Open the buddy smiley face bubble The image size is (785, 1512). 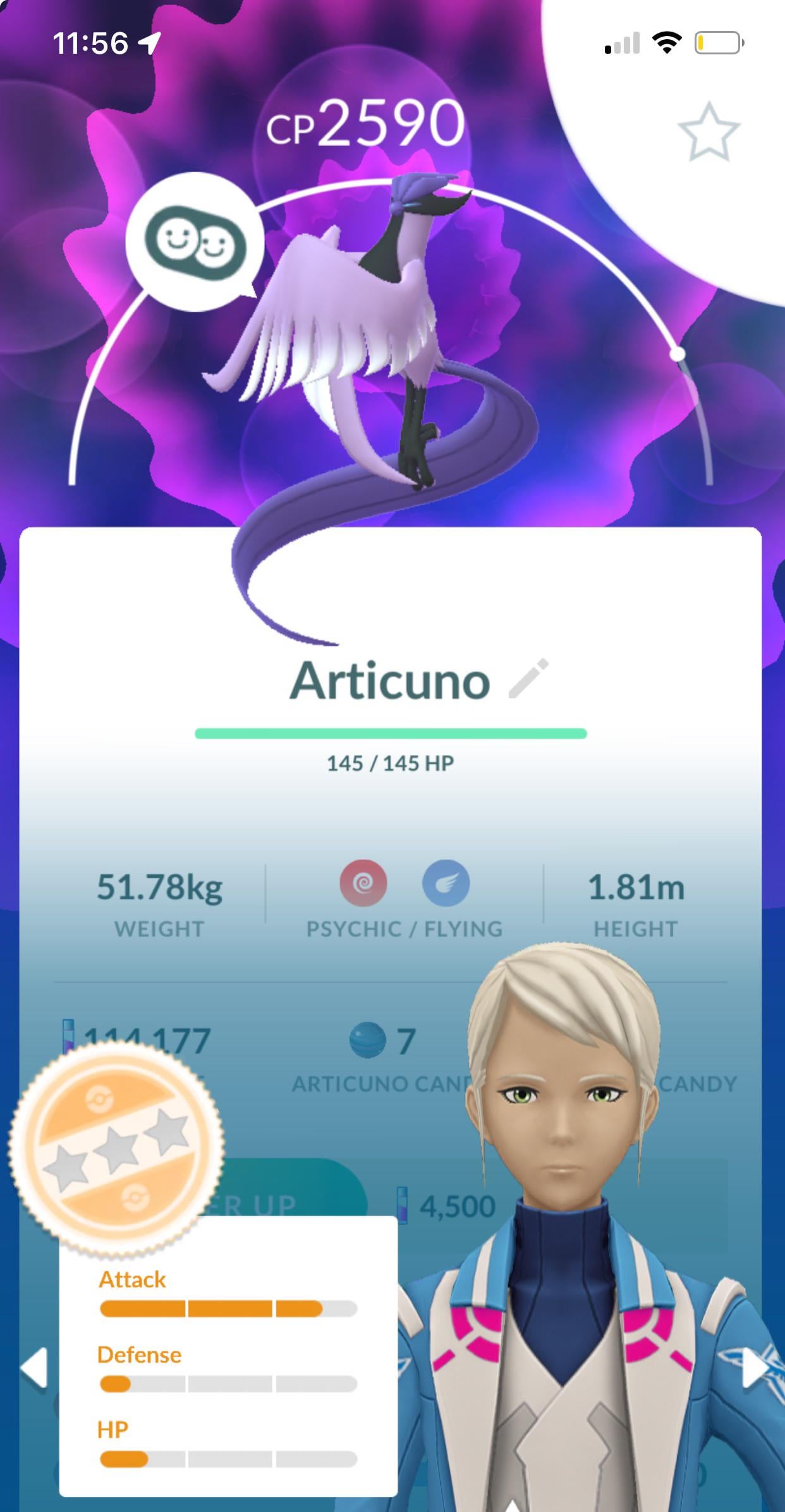coord(195,242)
